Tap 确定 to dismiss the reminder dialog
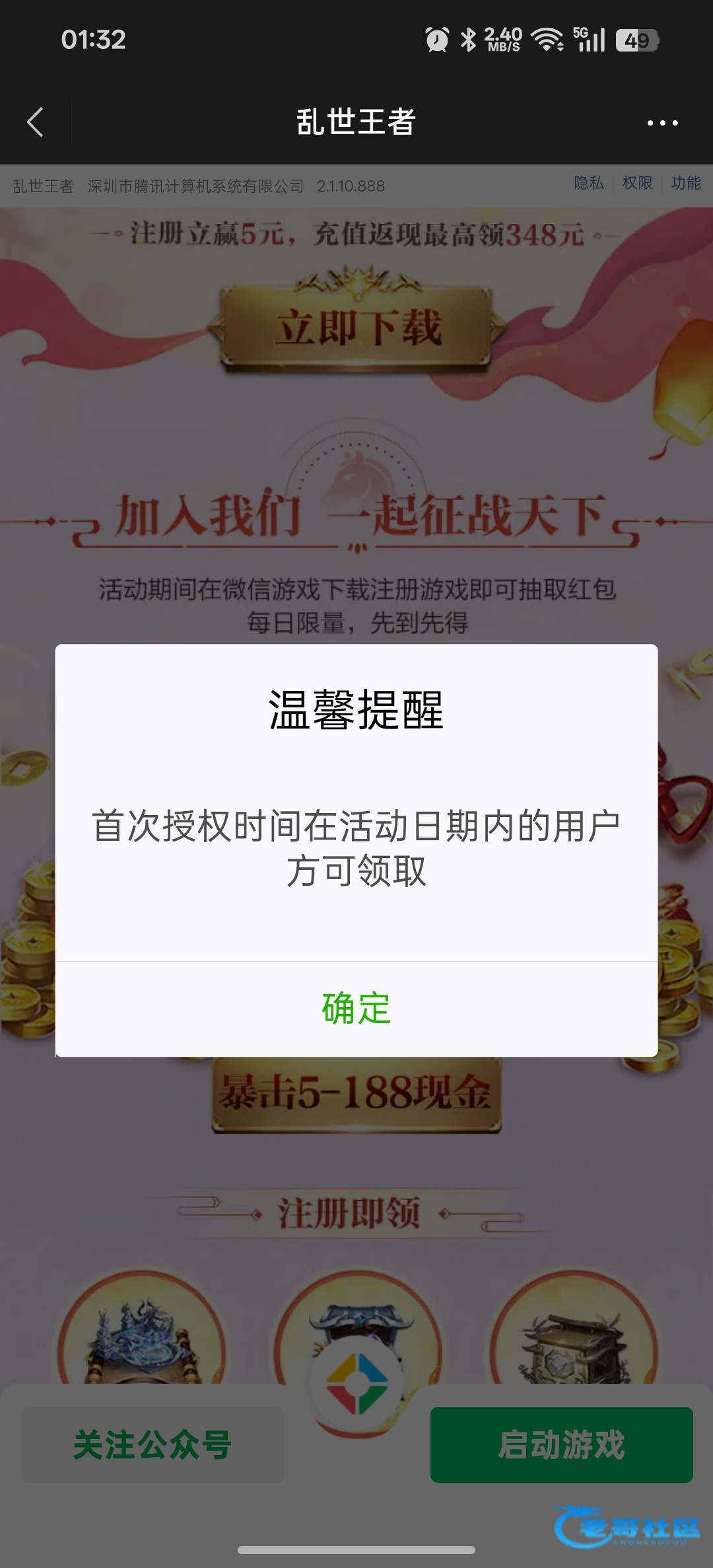 pyautogui.click(x=356, y=1008)
